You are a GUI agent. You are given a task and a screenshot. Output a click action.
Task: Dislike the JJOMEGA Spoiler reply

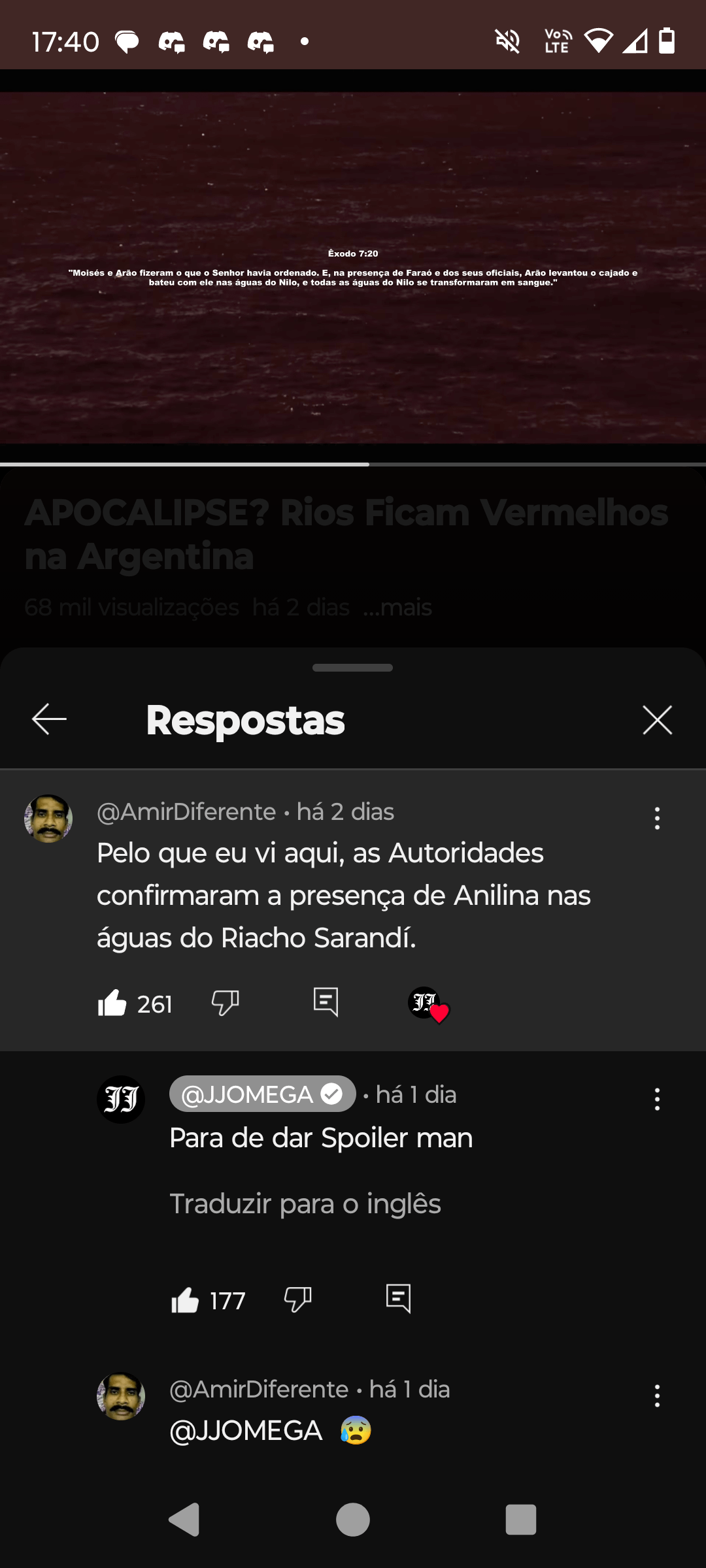(298, 1299)
